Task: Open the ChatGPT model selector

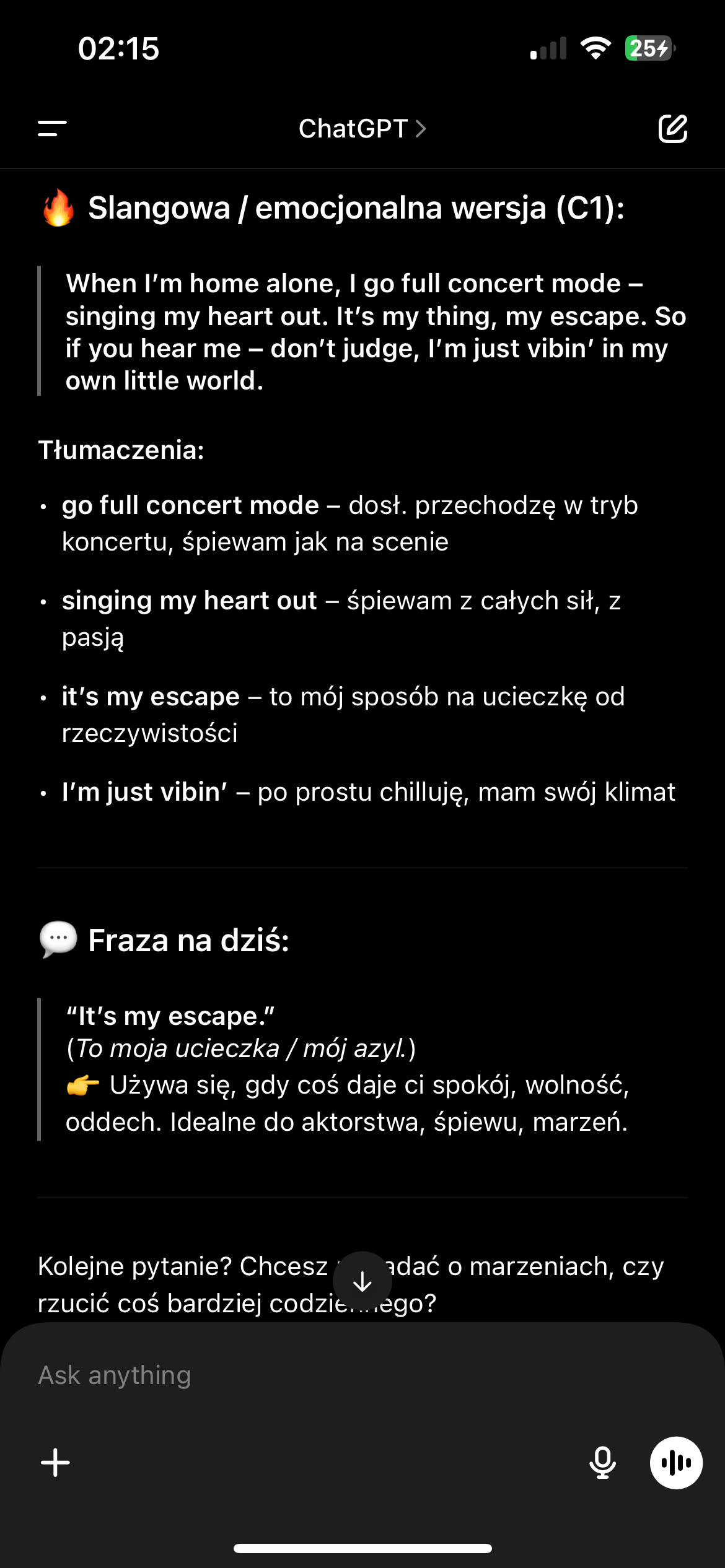Action: pos(362,129)
